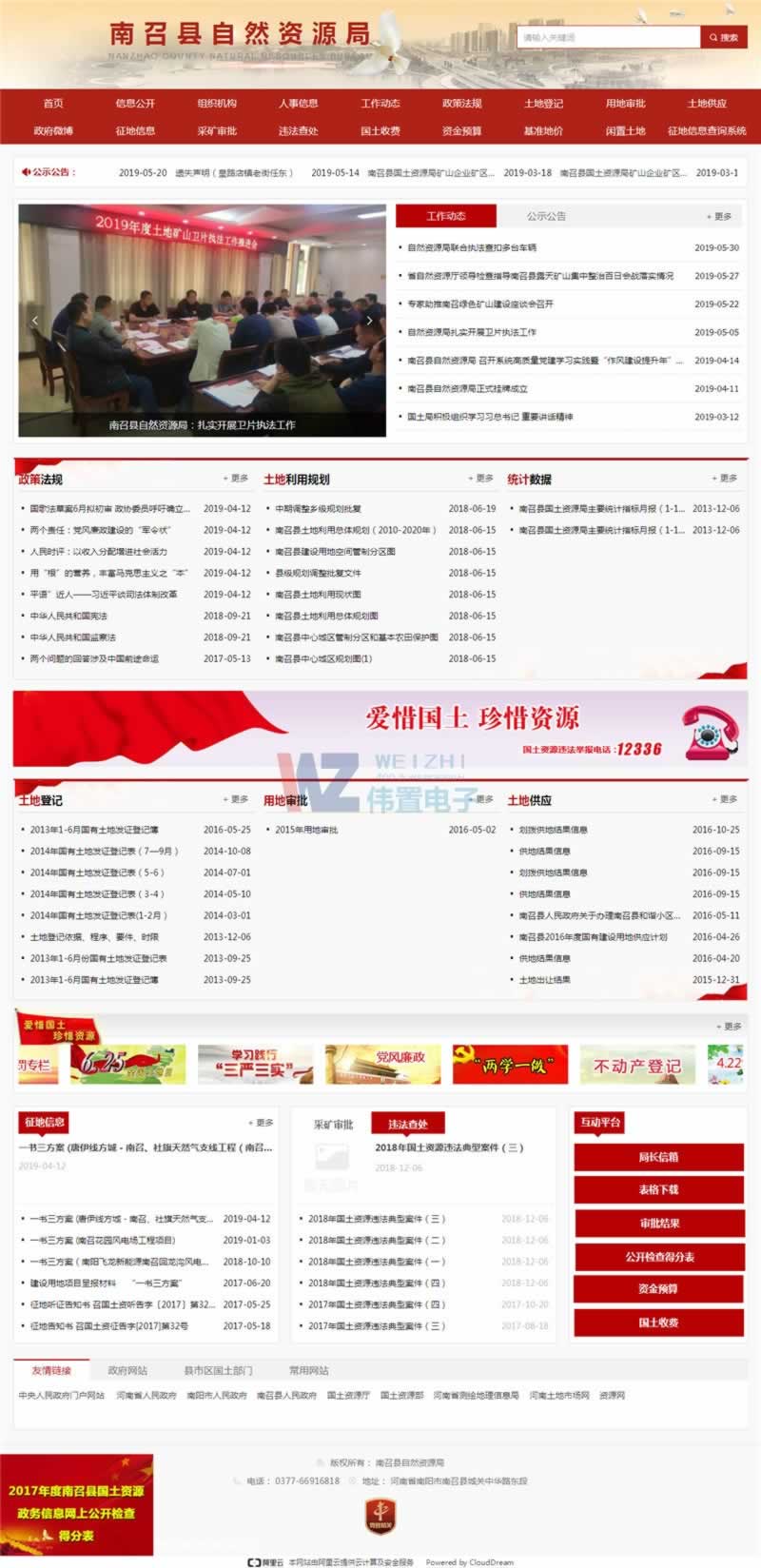761x1568 pixels.
Task: Open 表格下载 button
Action: point(658,1190)
